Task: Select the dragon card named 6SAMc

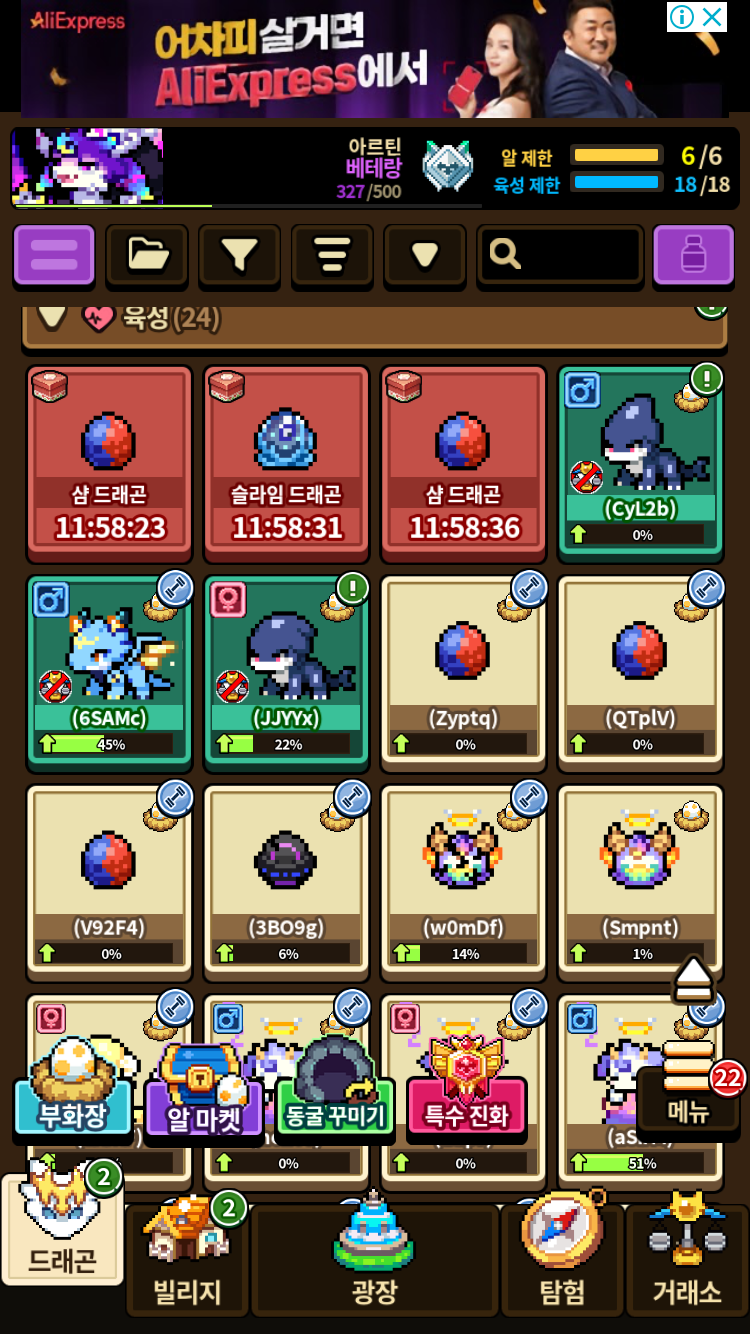Action: [110, 670]
